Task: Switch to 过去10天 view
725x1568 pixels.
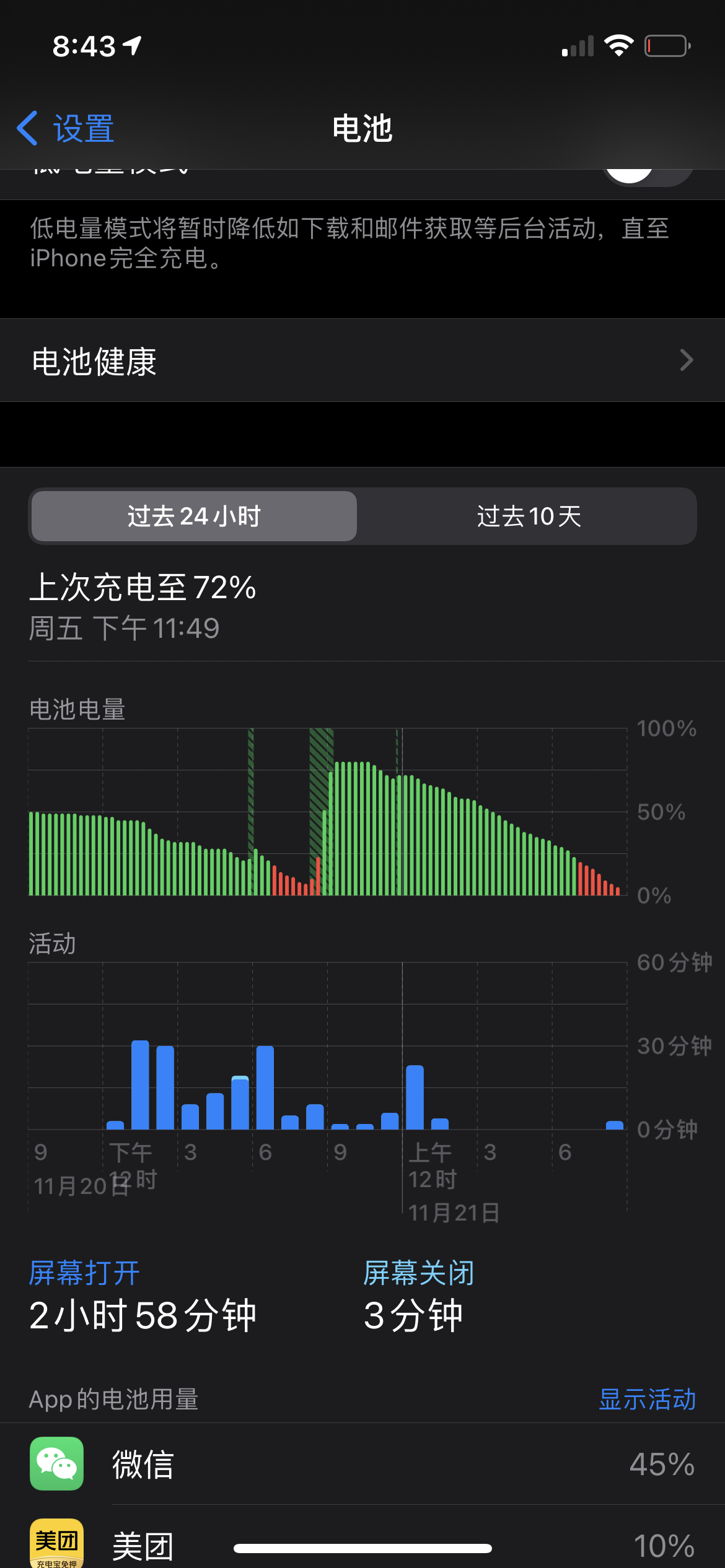Action: click(x=528, y=516)
